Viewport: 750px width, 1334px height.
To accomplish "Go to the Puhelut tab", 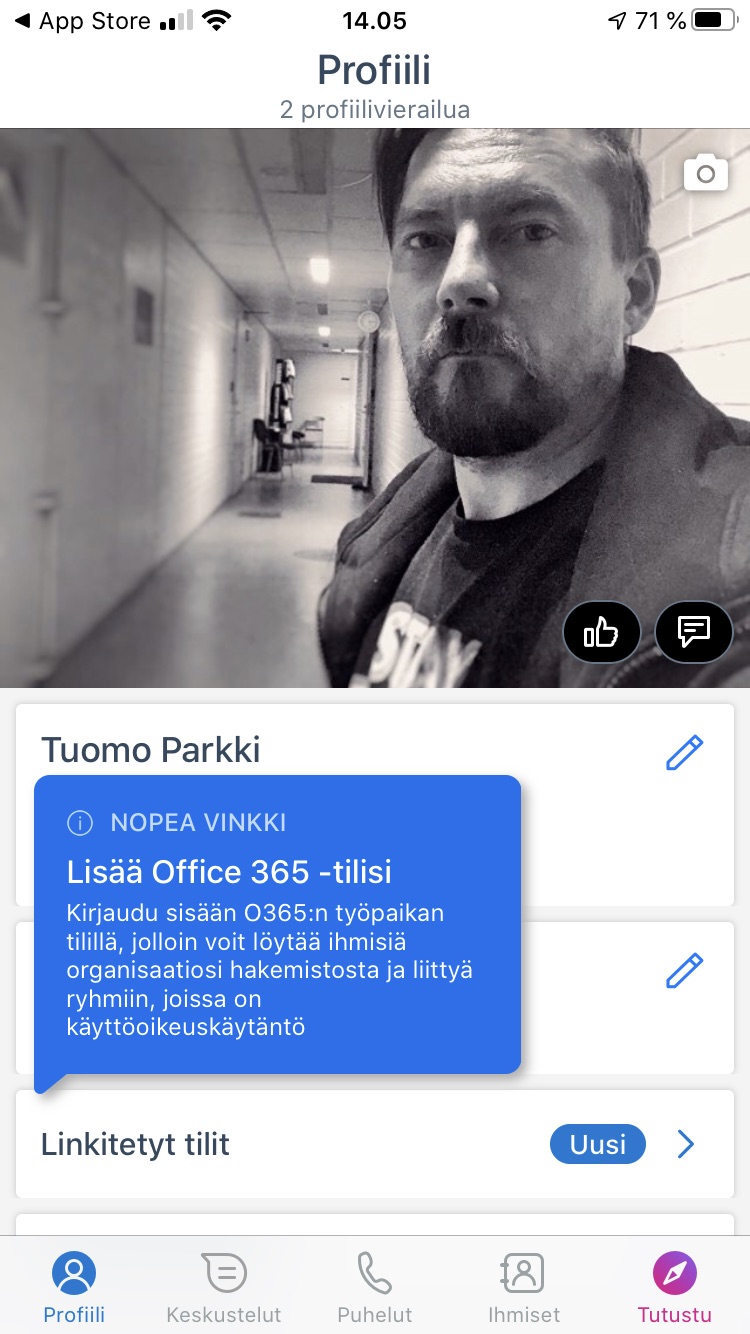I will (x=375, y=1287).
